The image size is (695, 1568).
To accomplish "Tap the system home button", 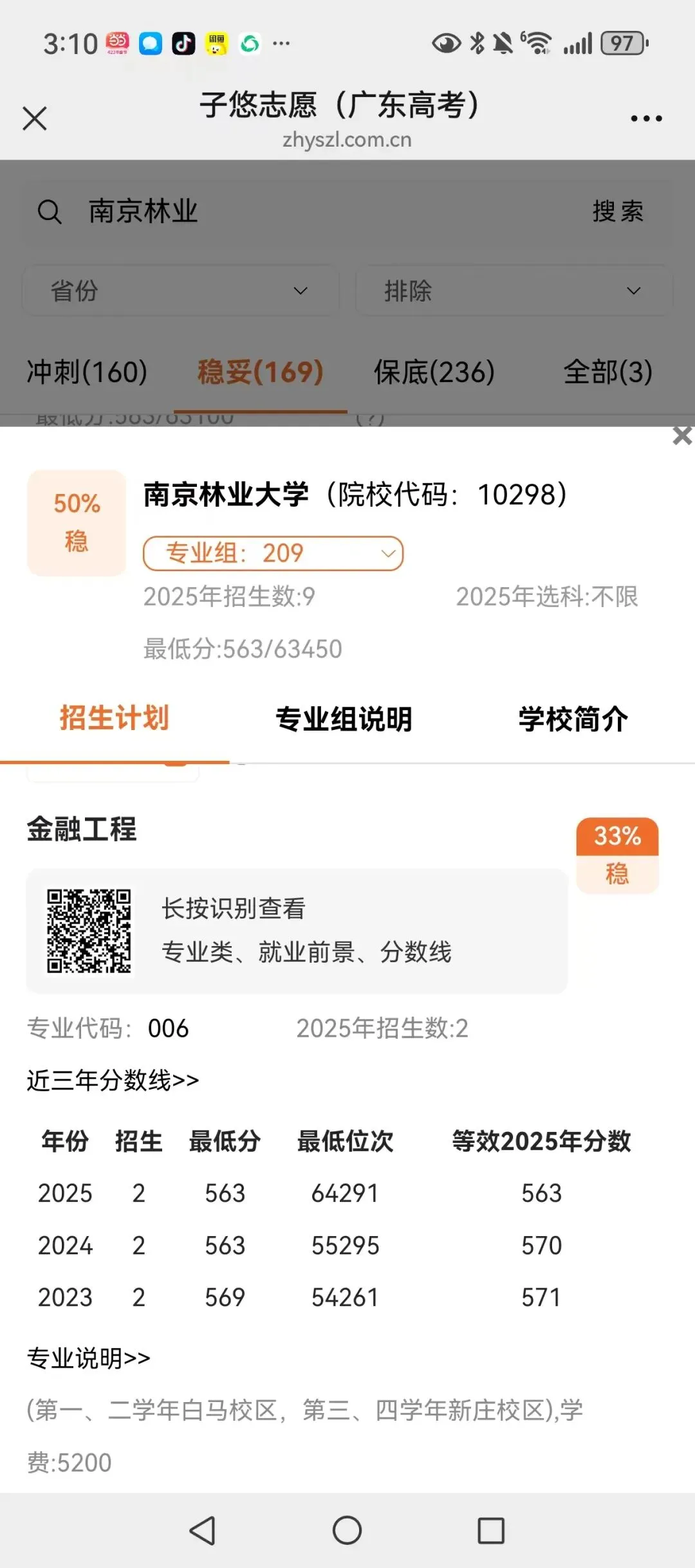I will [347, 1530].
